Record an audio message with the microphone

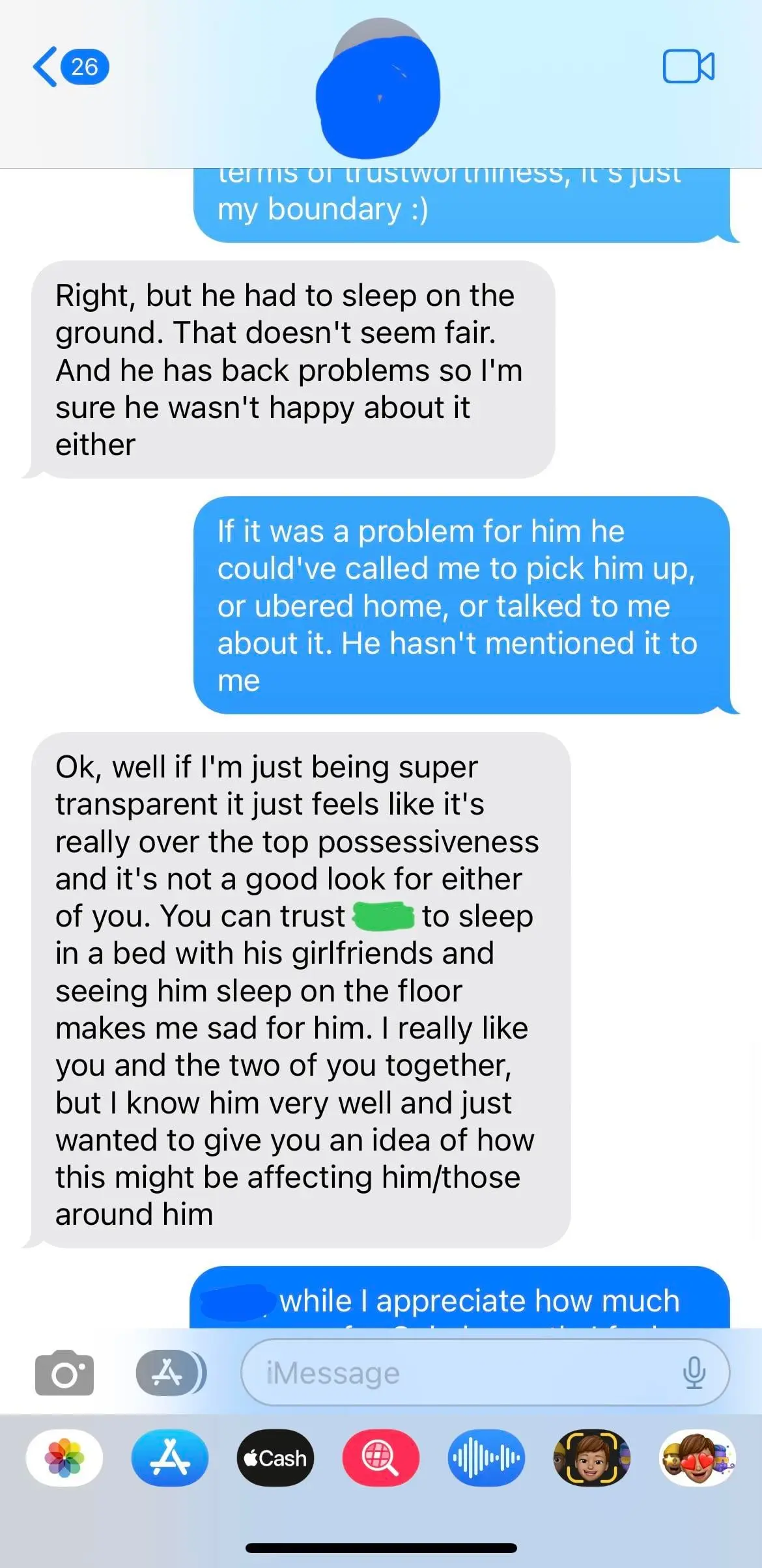pyautogui.click(x=694, y=1373)
